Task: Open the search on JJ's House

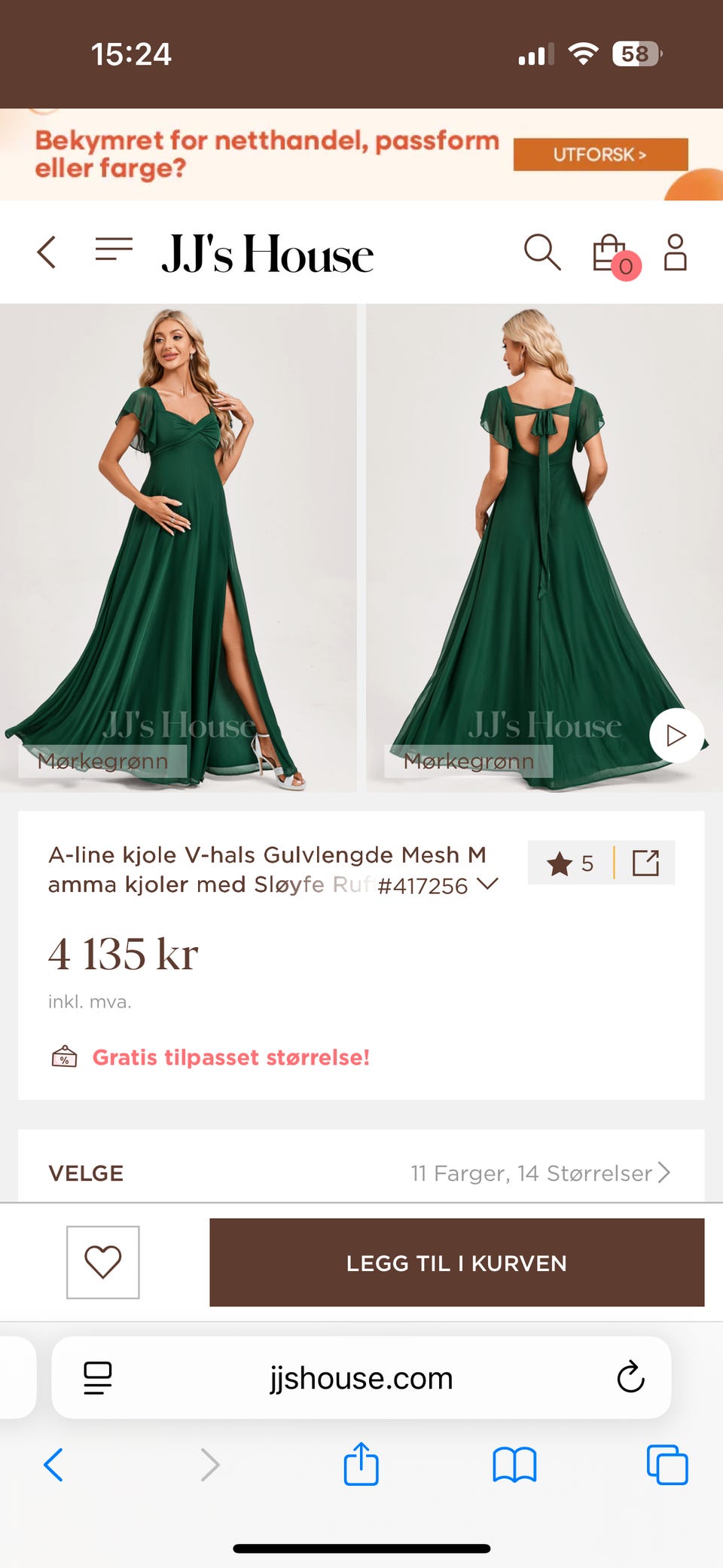Action: [x=543, y=252]
